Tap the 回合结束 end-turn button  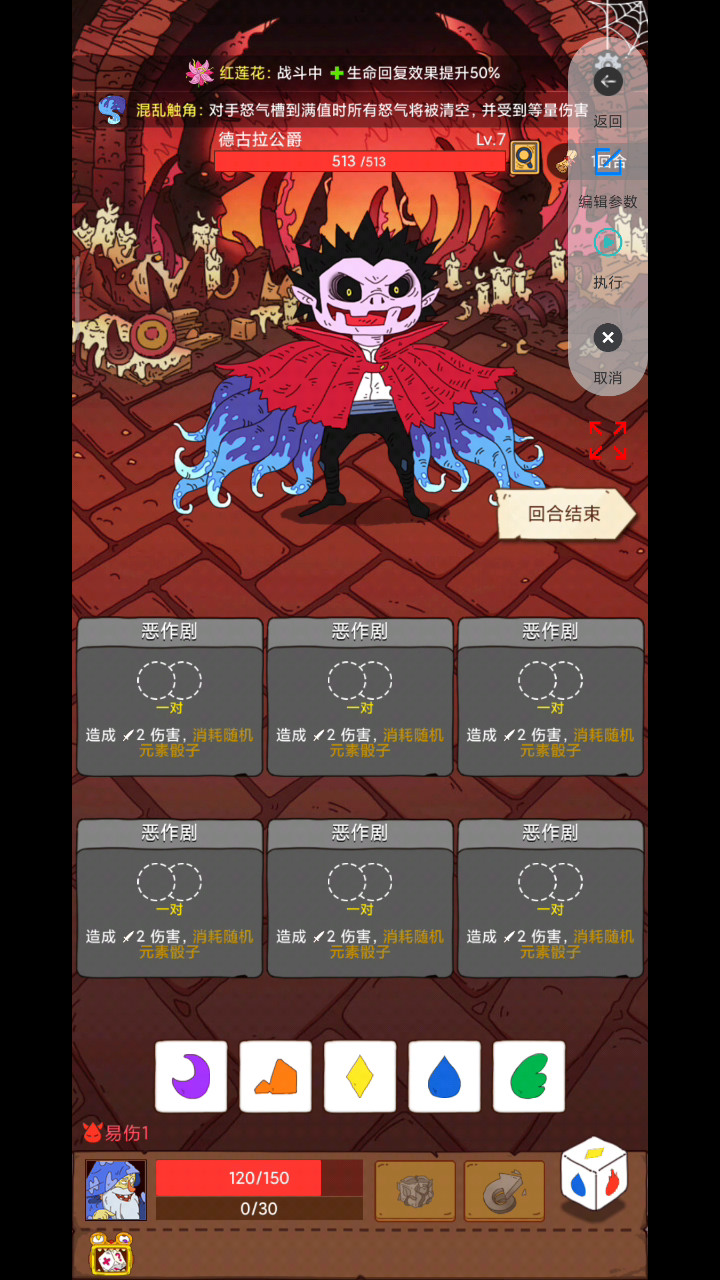566,514
